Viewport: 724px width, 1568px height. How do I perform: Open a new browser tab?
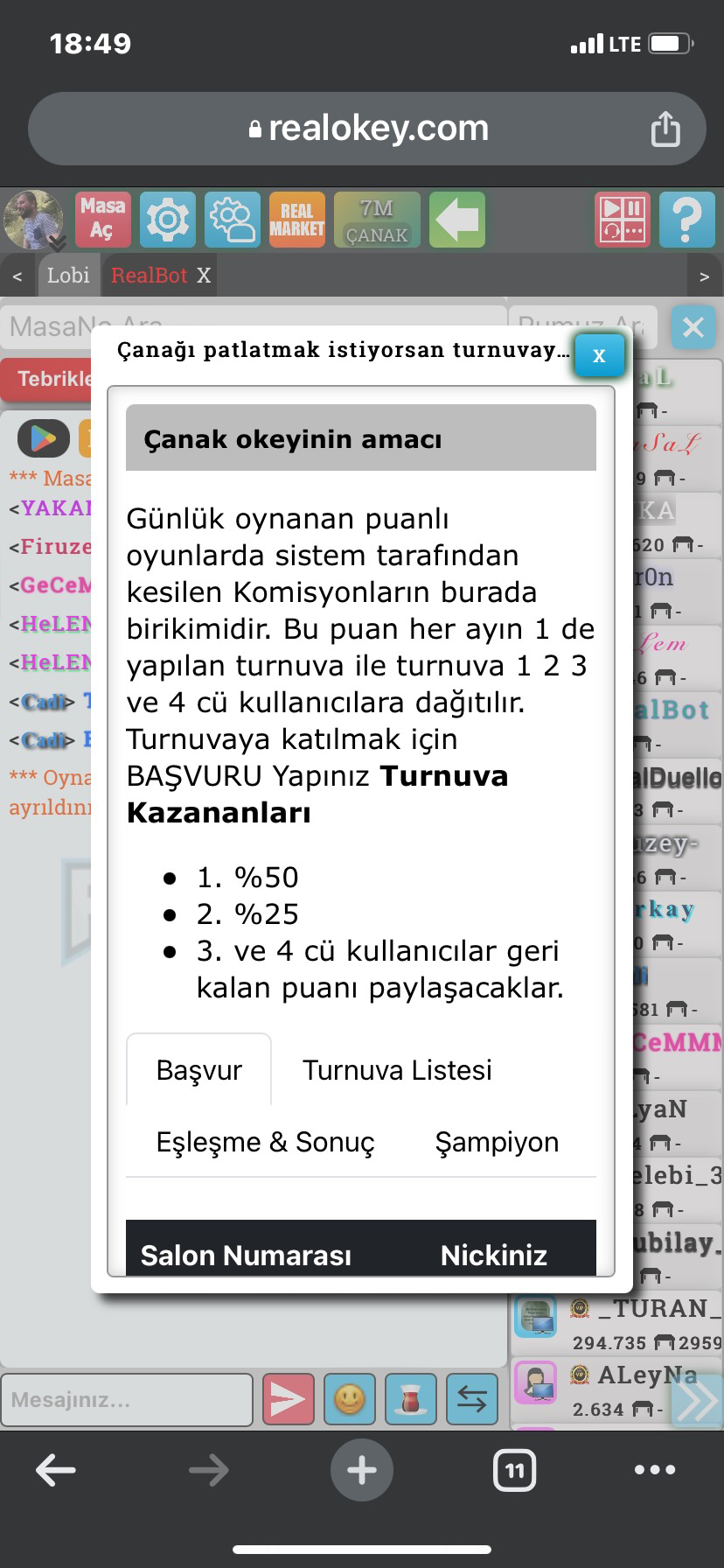pos(362,1470)
